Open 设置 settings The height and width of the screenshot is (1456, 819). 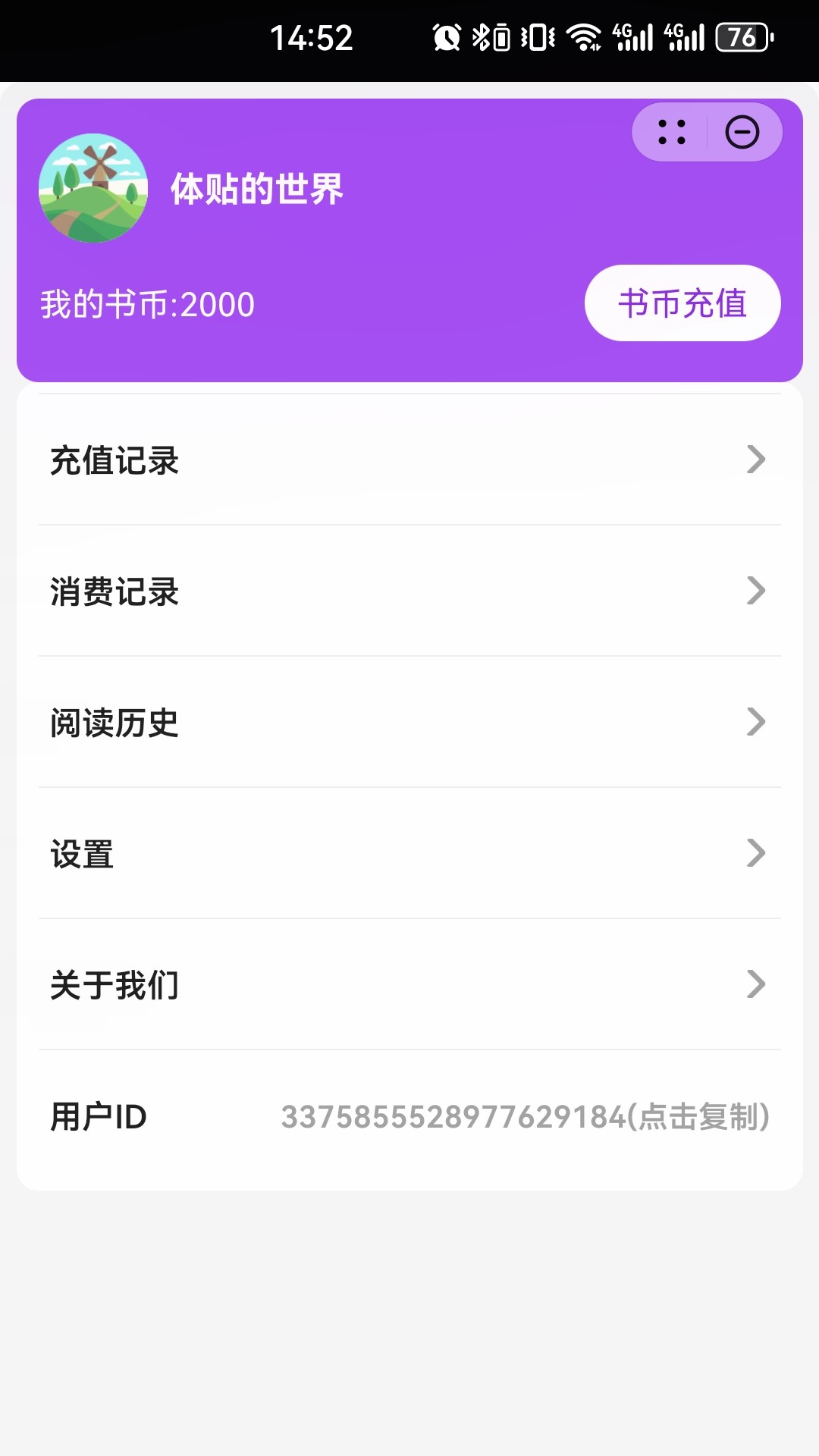409,853
